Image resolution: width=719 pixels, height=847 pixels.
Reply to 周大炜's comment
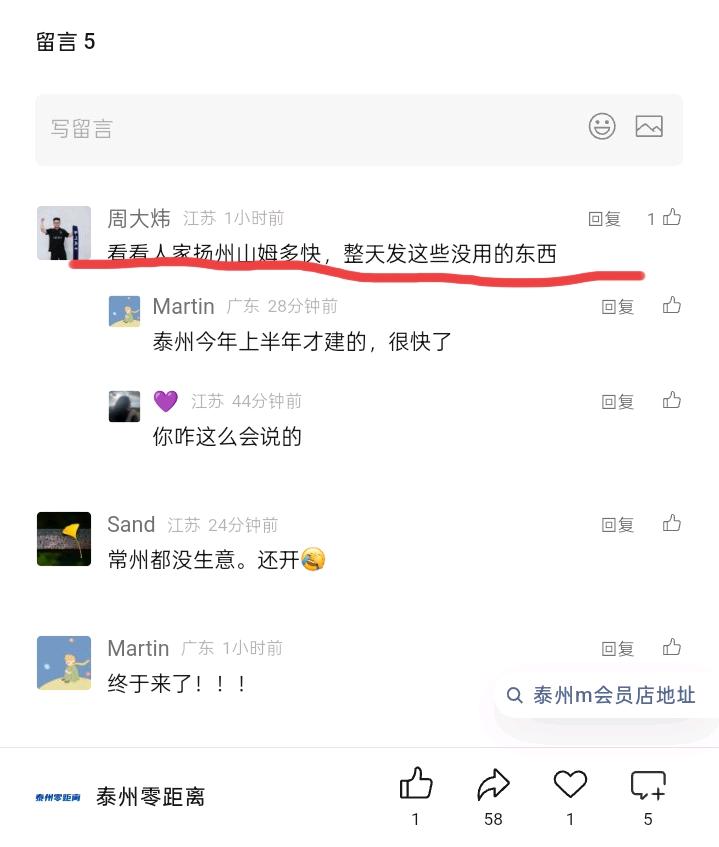[x=604, y=219]
